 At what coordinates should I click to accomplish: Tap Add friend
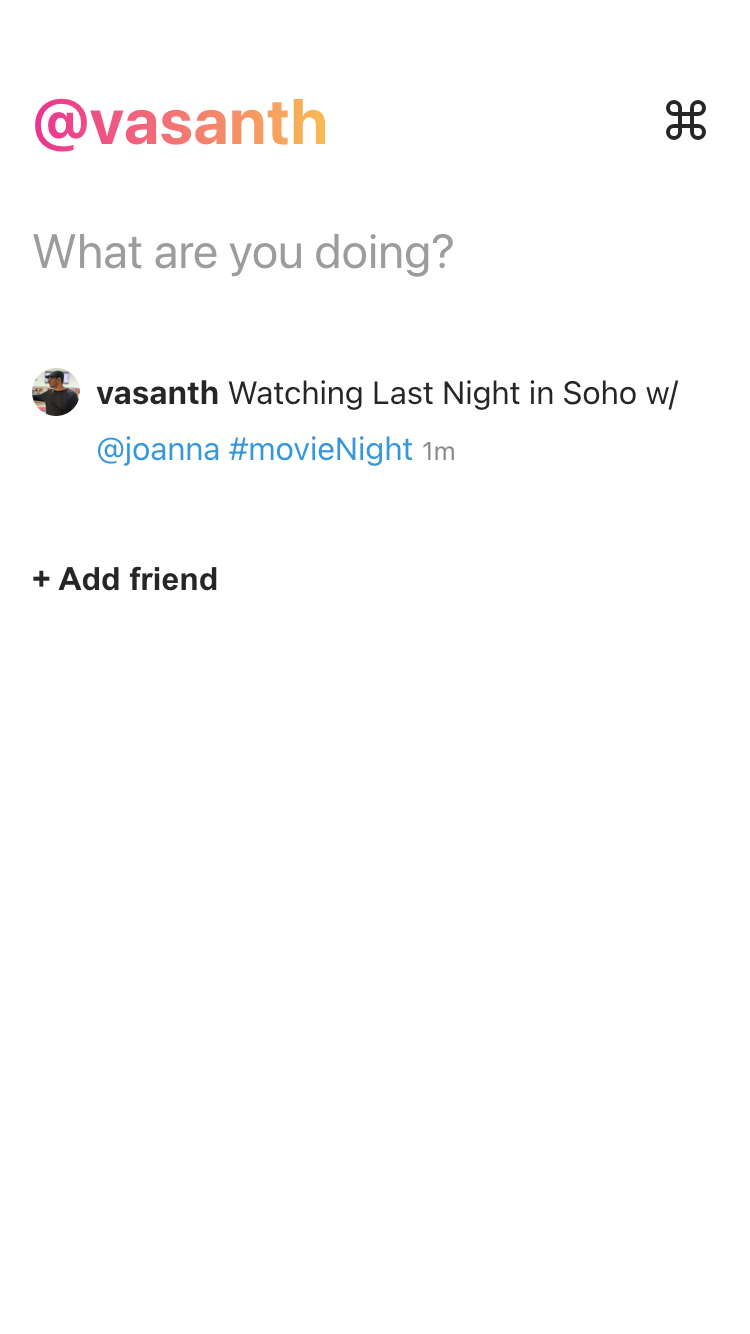click(x=125, y=579)
